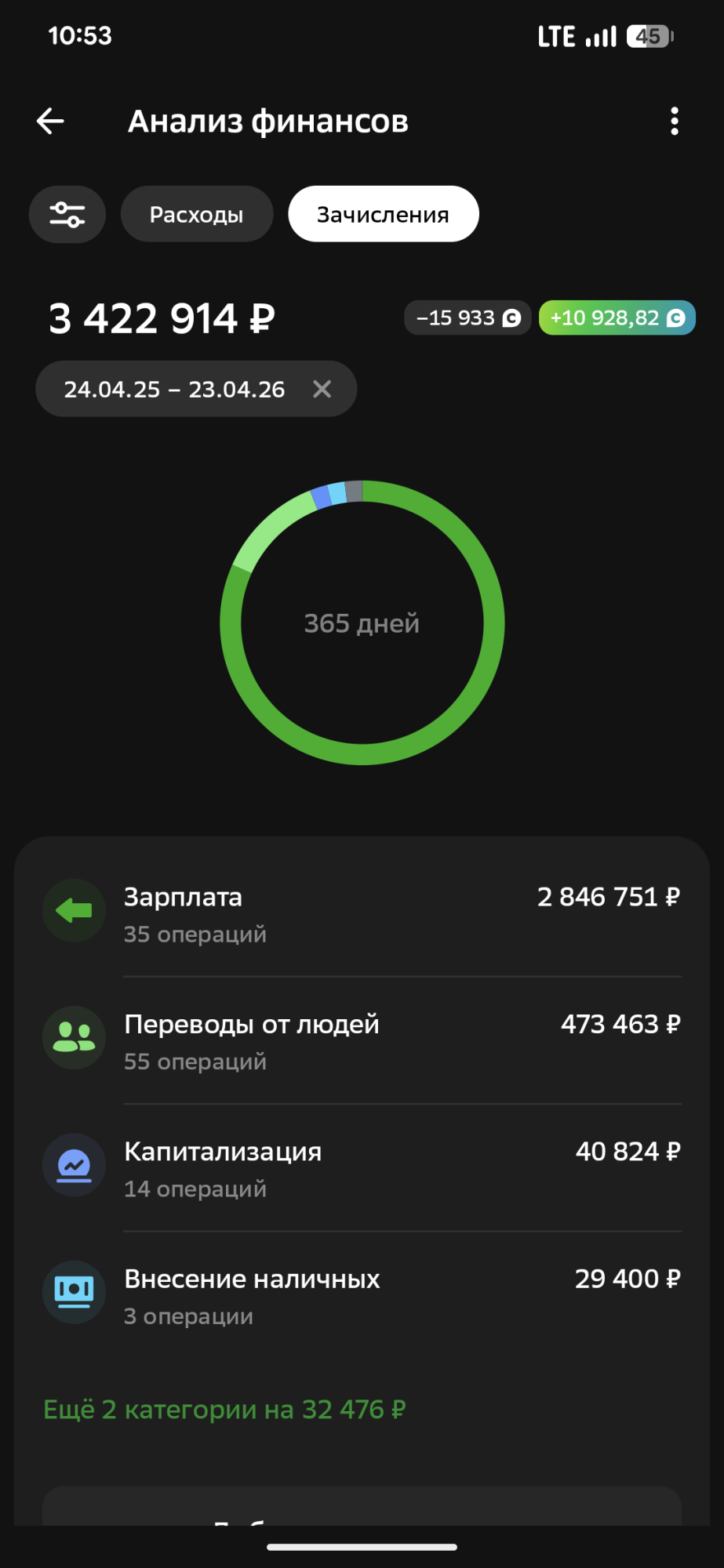Clear the date range filter
This screenshot has height=1568, width=724.
[322, 389]
